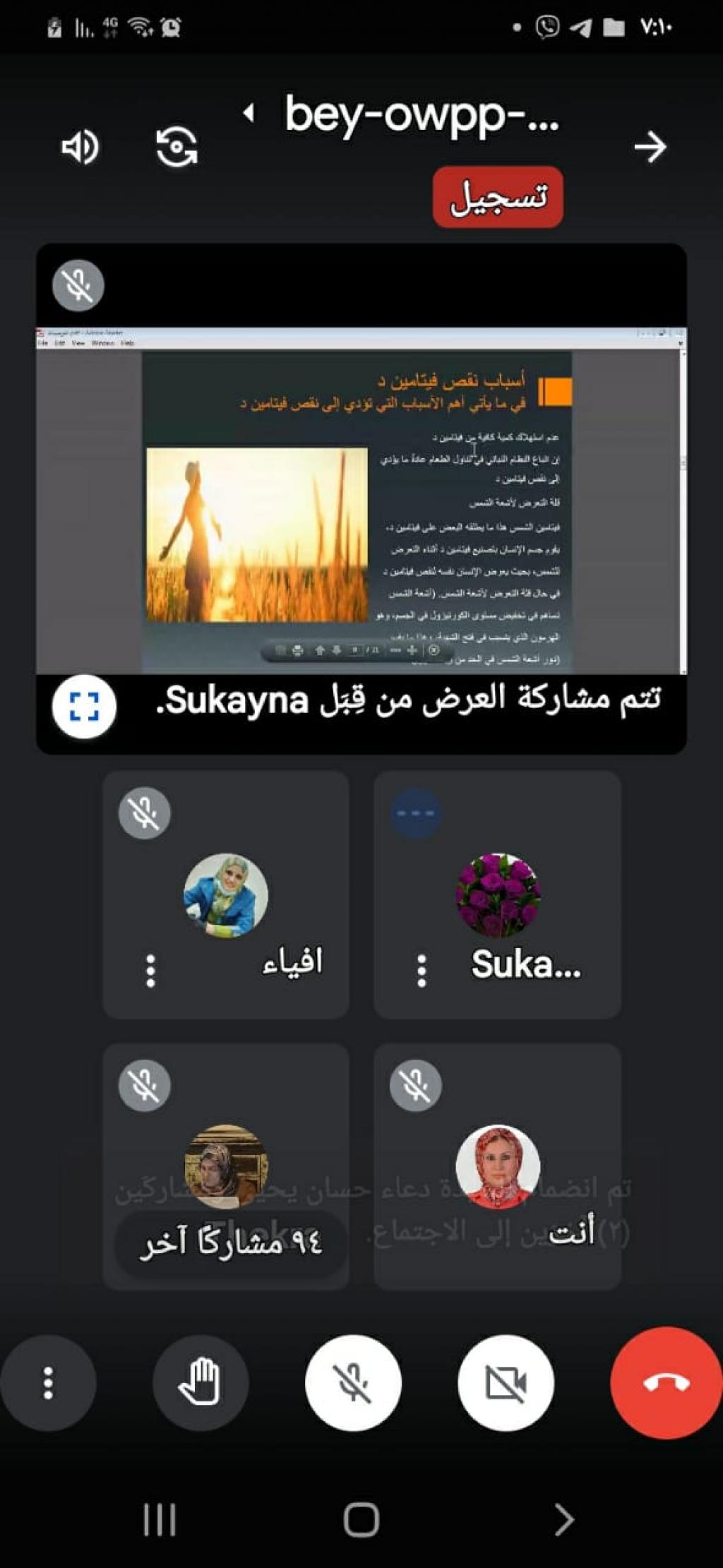The width and height of the screenshot is (723, 1568).
Task: Open the recent apps view
Action: [x=160, y=1519]
